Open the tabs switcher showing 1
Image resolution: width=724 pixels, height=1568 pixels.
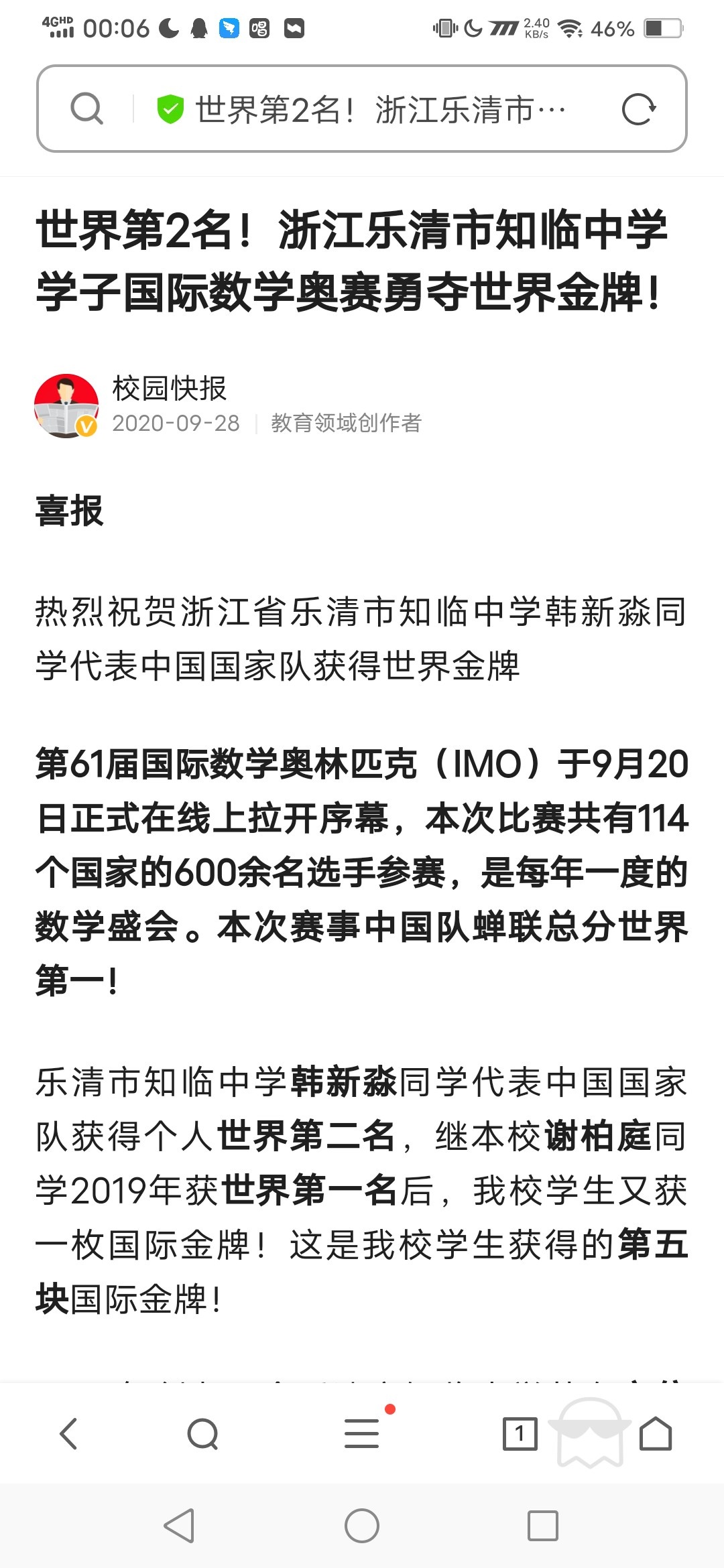point(520,1434)
